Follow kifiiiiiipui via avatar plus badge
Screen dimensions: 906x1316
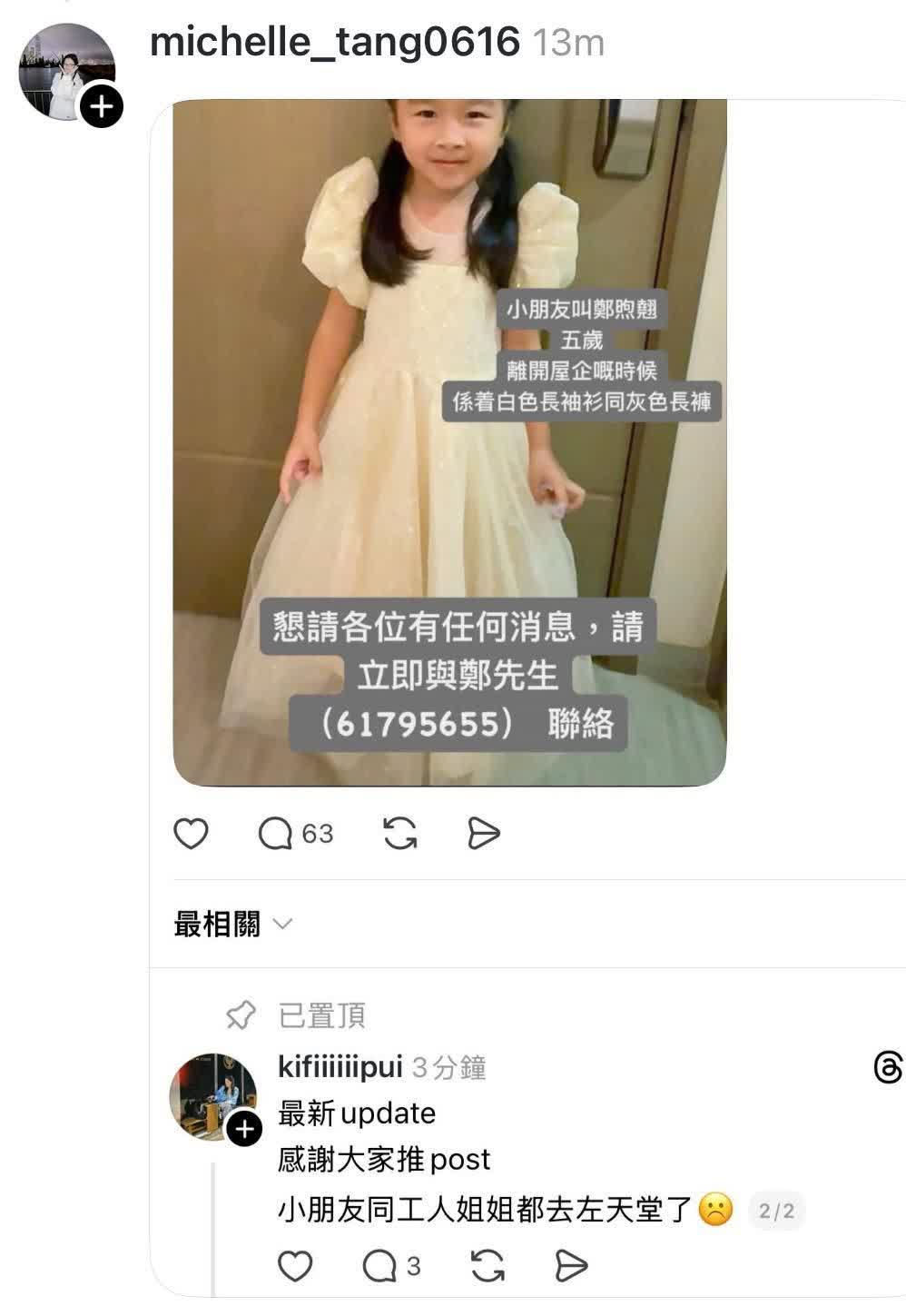243,1130
